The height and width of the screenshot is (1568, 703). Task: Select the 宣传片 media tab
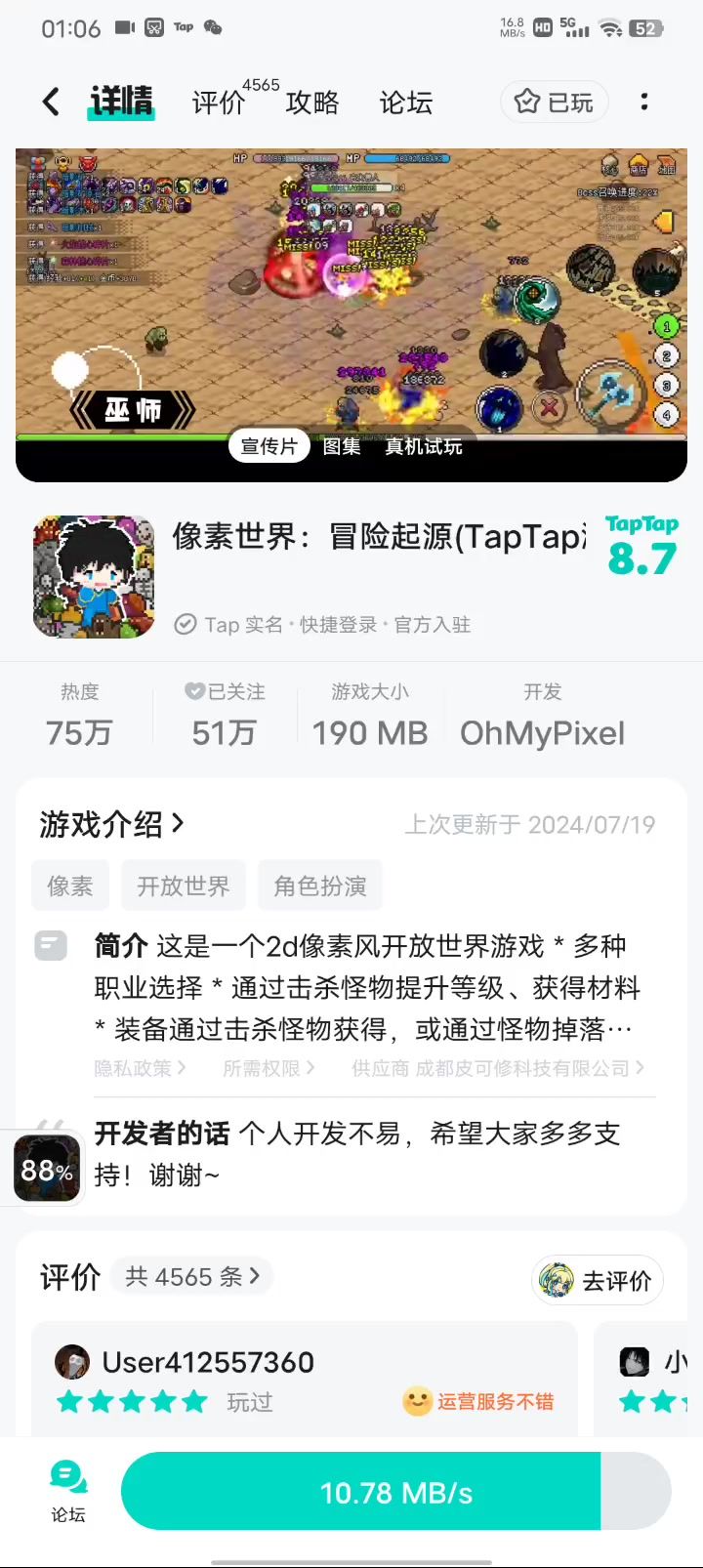[x=269, y=446]
